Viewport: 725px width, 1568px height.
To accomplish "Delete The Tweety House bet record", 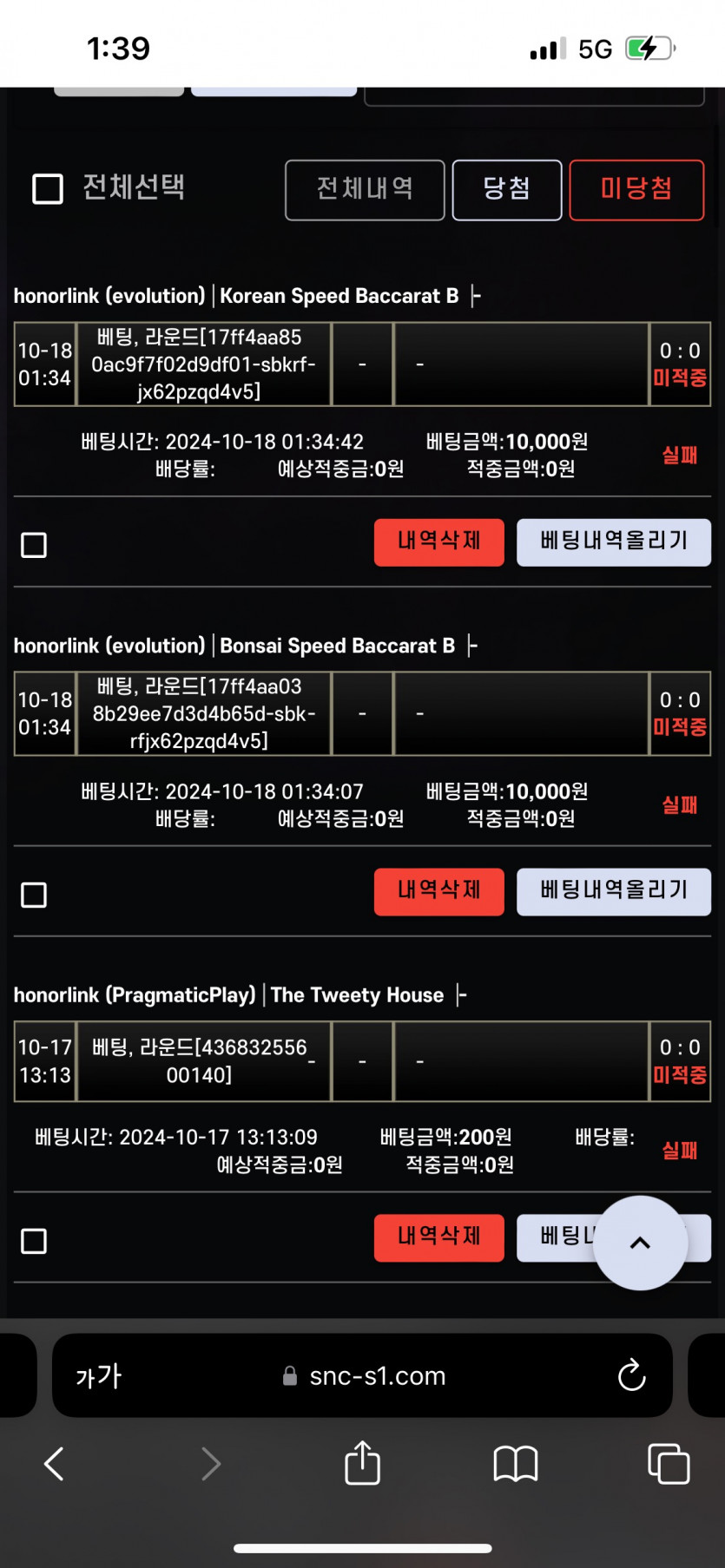I will [x=439, y=1237].
